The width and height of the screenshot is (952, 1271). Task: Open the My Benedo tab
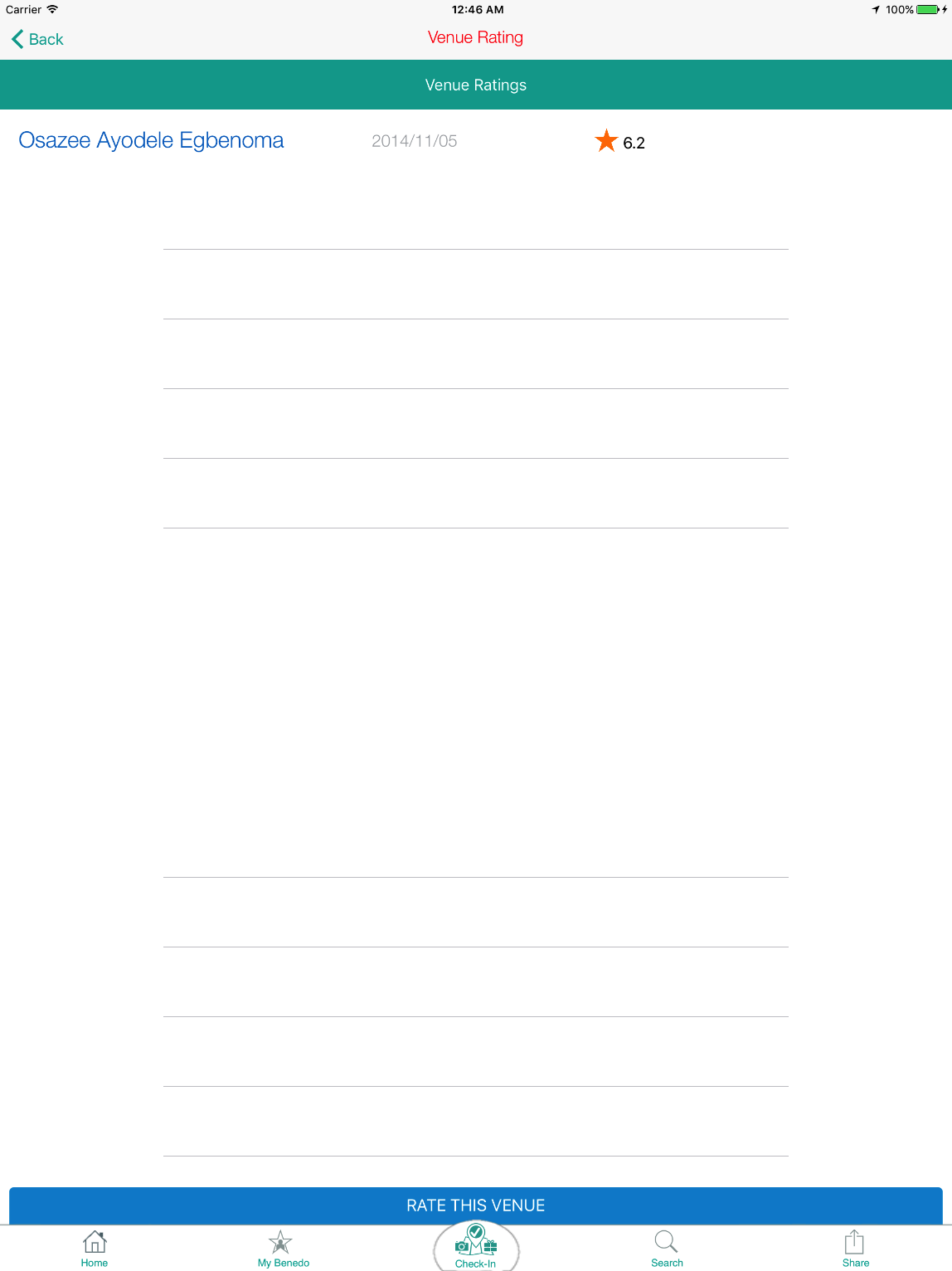tap(283, 1248)
